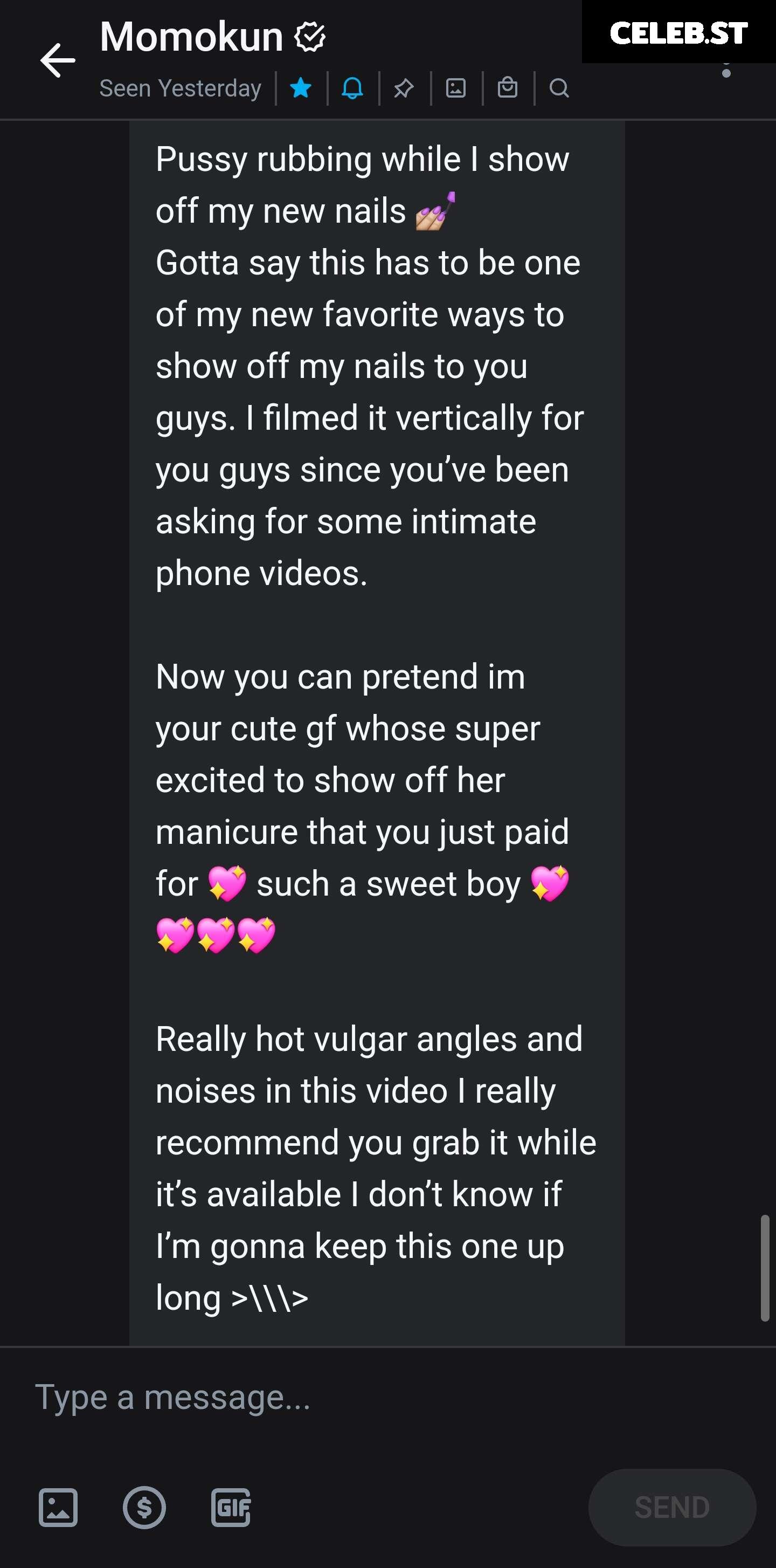Pin this conversation with the pin icon
This screenshot has height=1568, width=776.
click(x=404, y=88)
